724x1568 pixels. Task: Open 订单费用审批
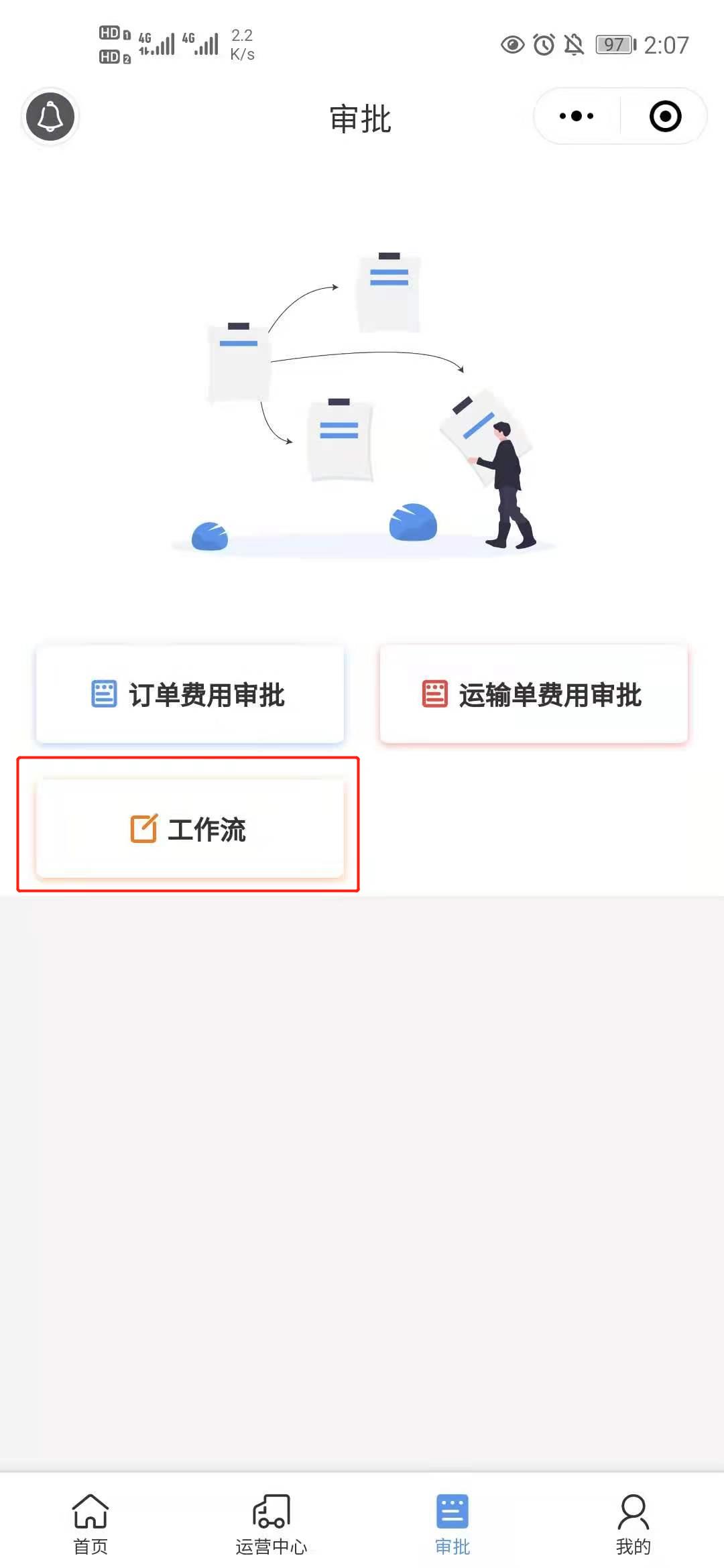(x=190, y=695)
